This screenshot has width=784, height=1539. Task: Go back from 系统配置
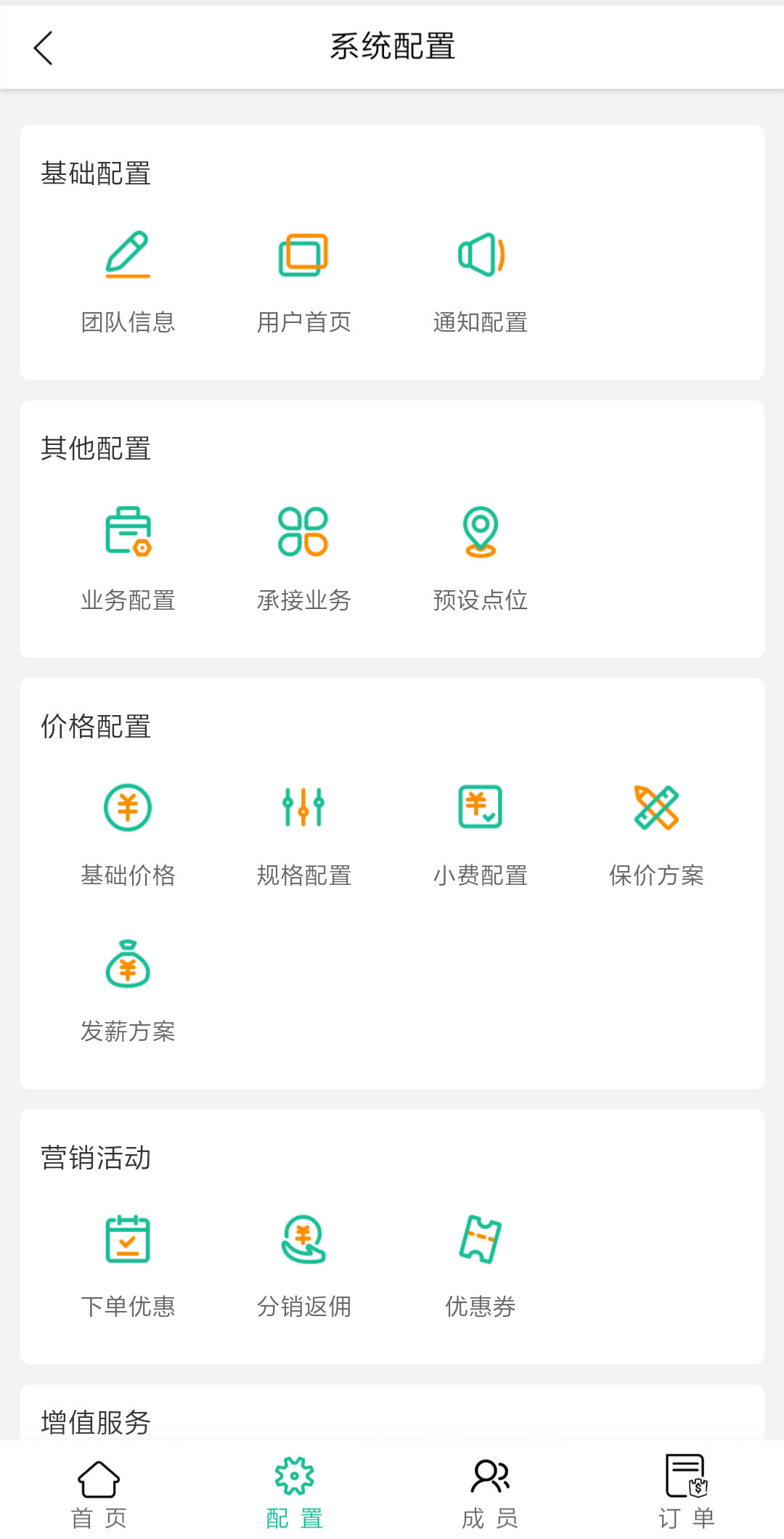tap(44, 48)
